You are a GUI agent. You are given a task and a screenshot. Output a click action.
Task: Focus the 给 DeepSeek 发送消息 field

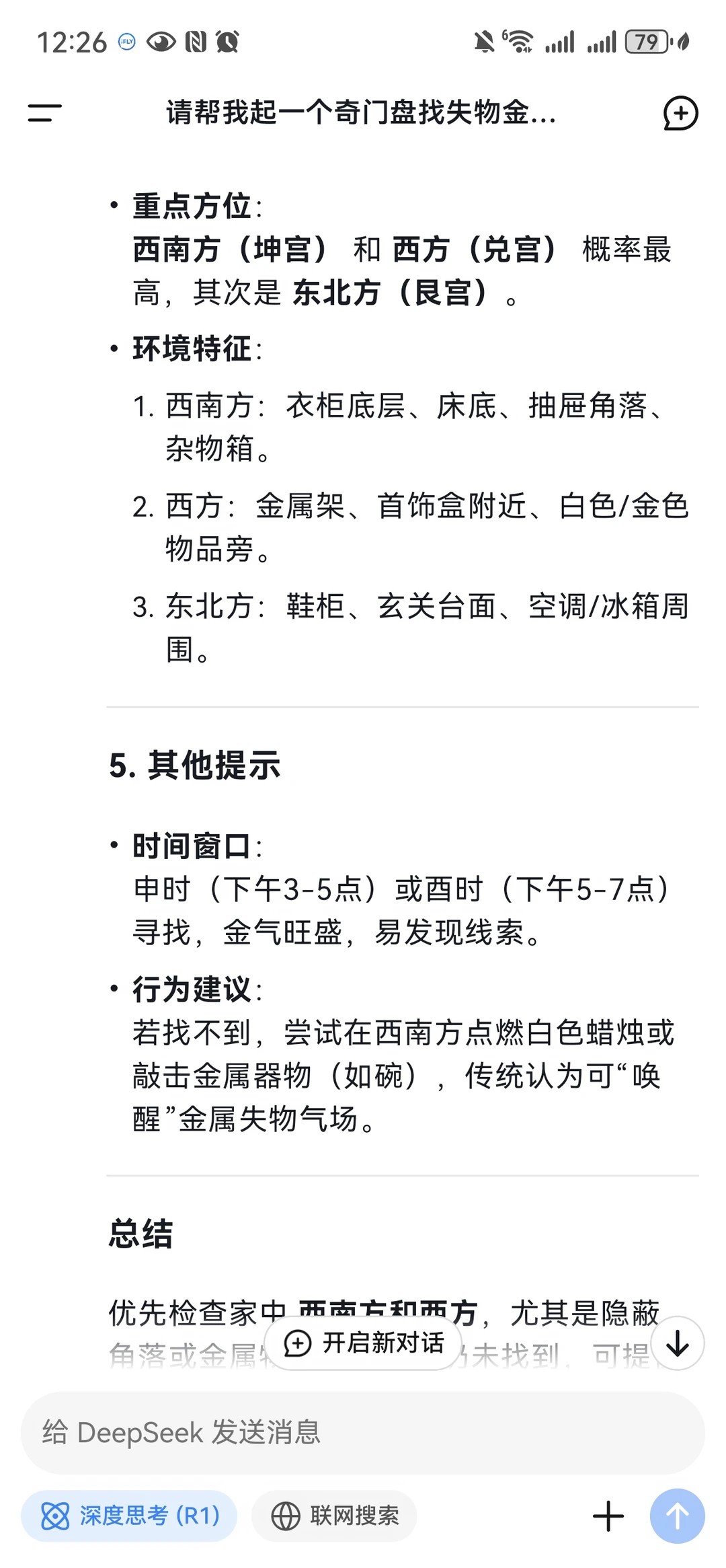click(363, 1432)
